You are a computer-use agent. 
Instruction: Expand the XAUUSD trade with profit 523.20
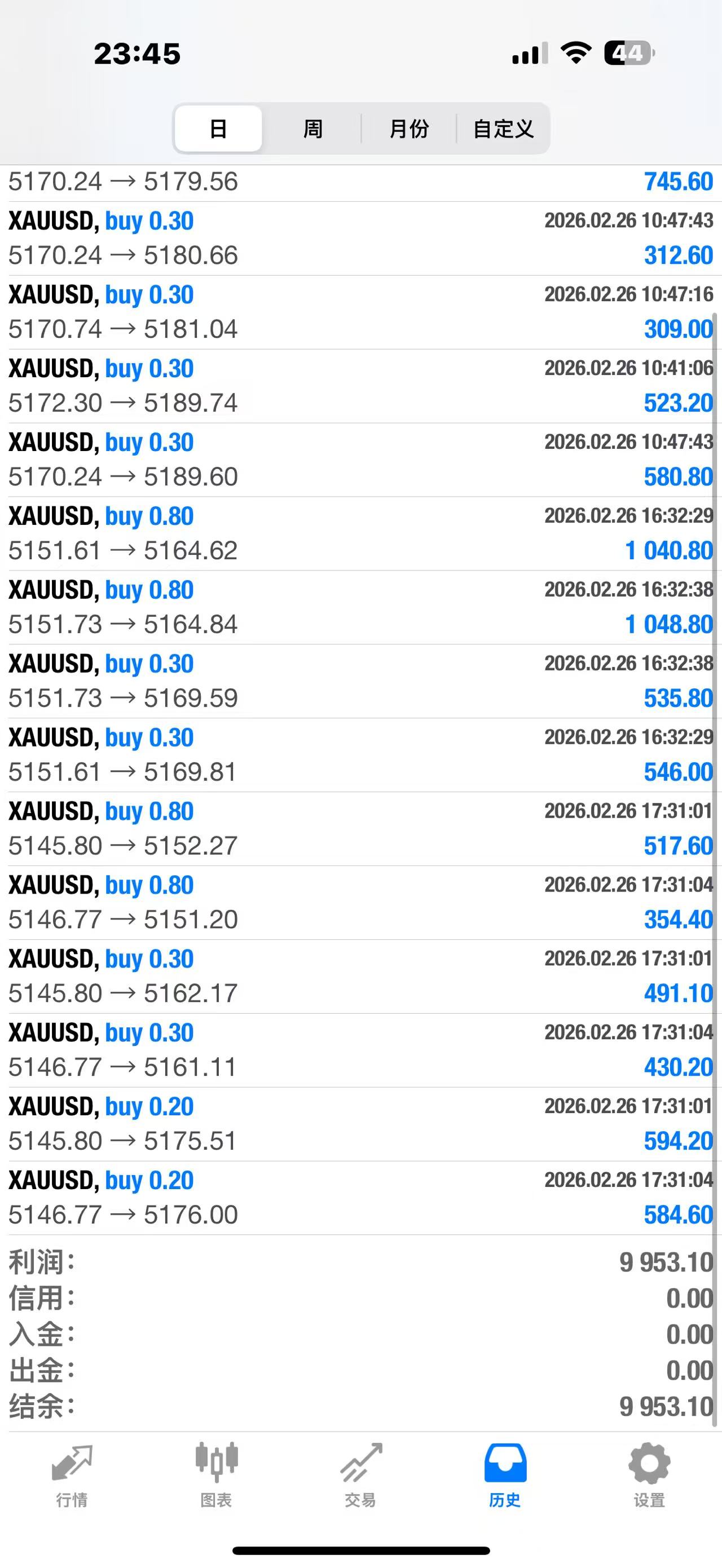[360, 386]
